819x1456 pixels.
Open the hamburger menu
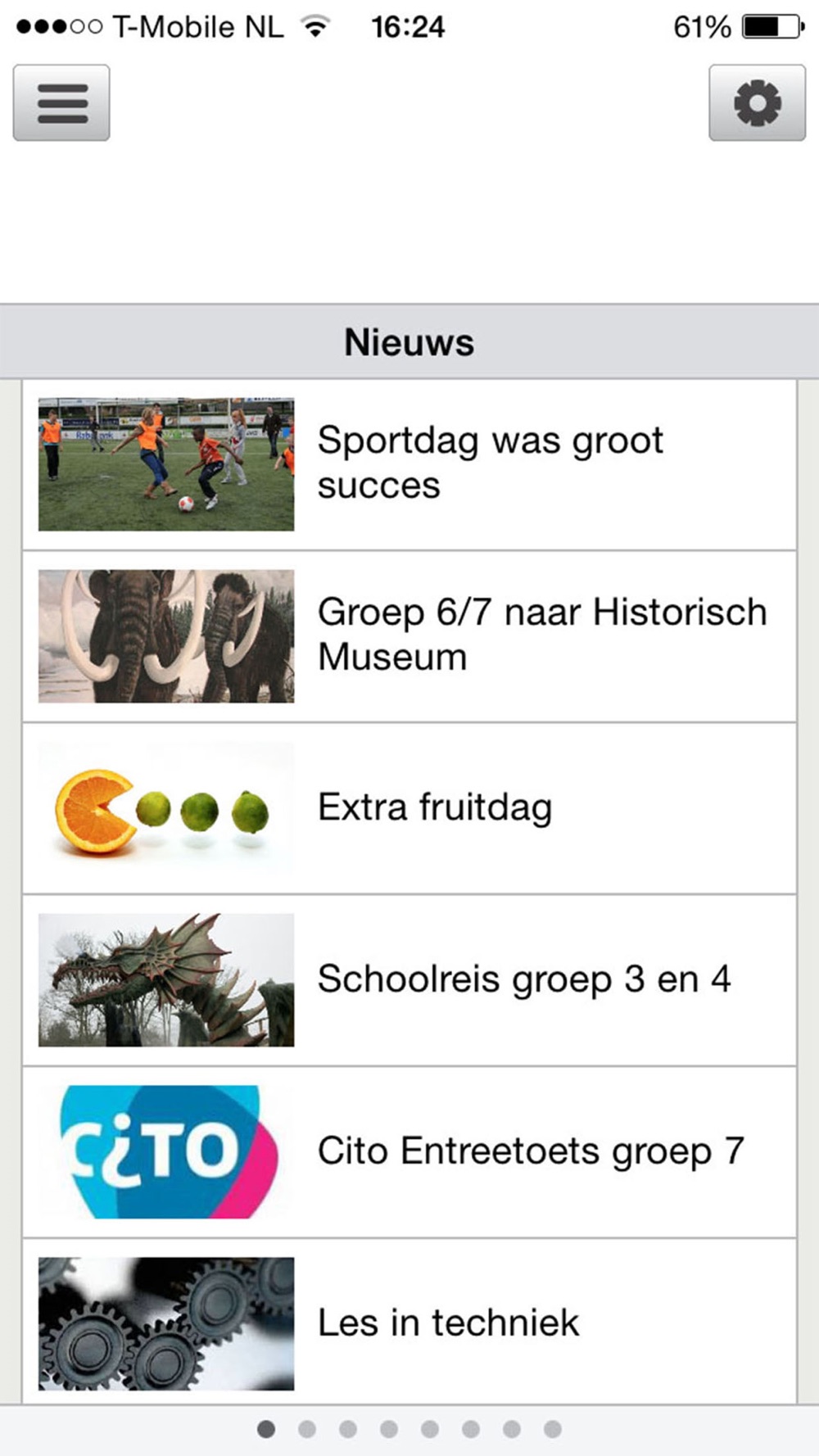point(61,103)
